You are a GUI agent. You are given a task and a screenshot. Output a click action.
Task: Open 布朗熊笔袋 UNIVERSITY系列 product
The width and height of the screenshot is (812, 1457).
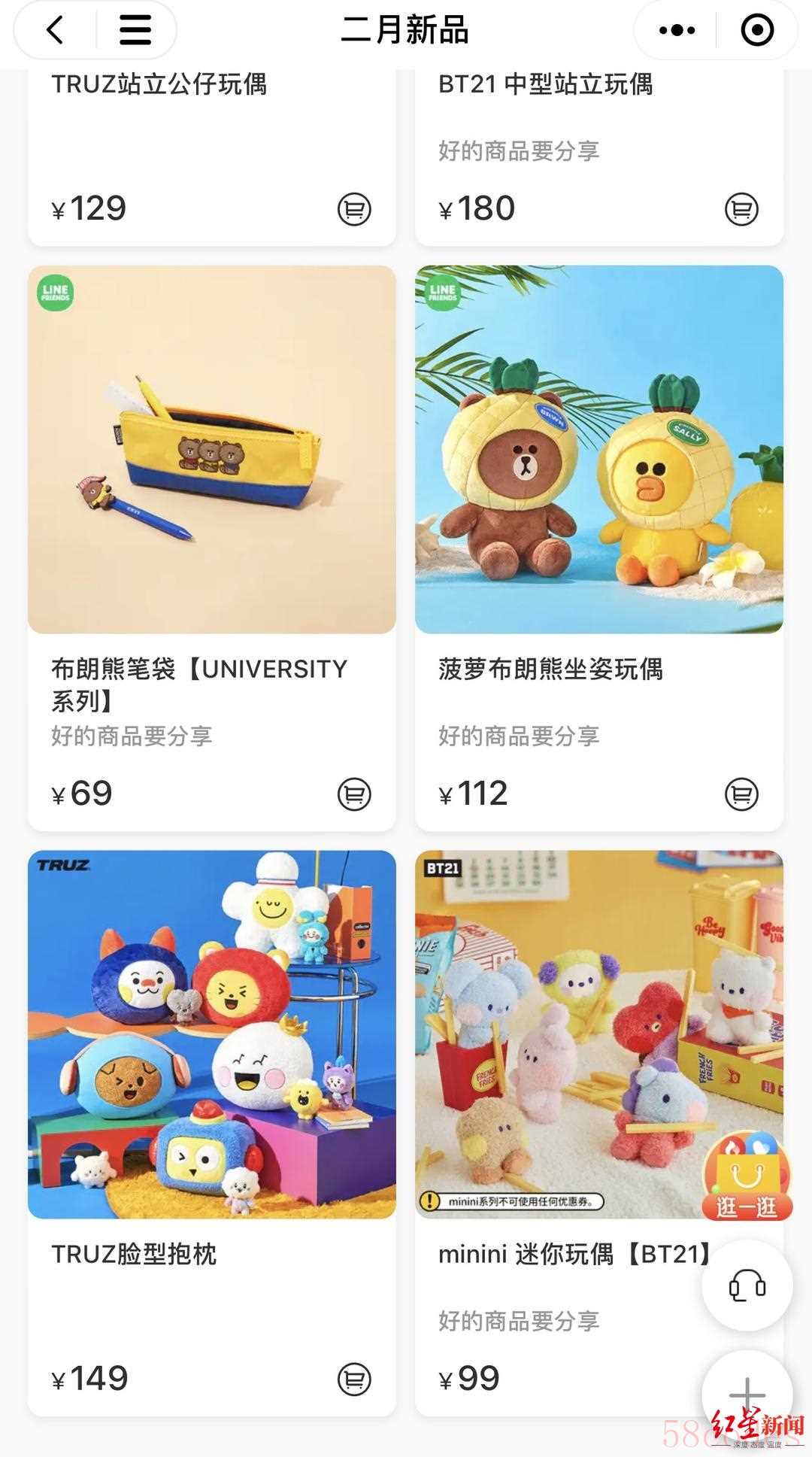tap(212, 450)
